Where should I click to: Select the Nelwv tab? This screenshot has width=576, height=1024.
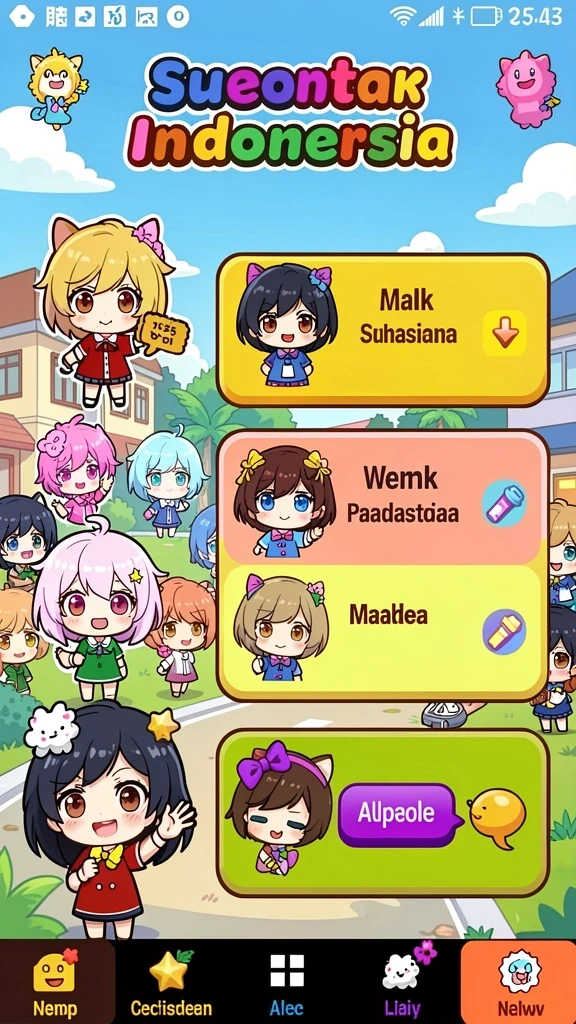click(x=519, y=982)
